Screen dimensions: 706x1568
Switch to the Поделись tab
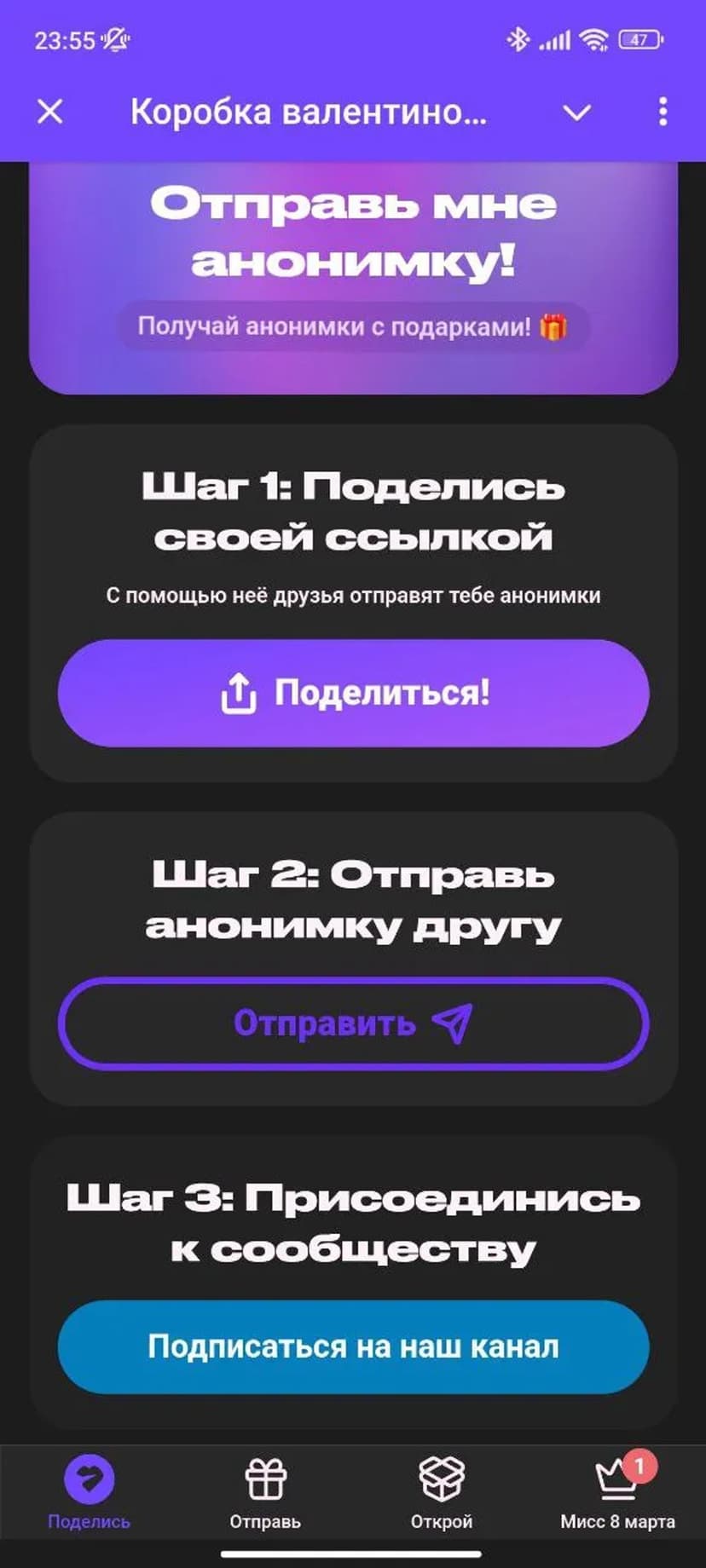tap(89, 1491)
